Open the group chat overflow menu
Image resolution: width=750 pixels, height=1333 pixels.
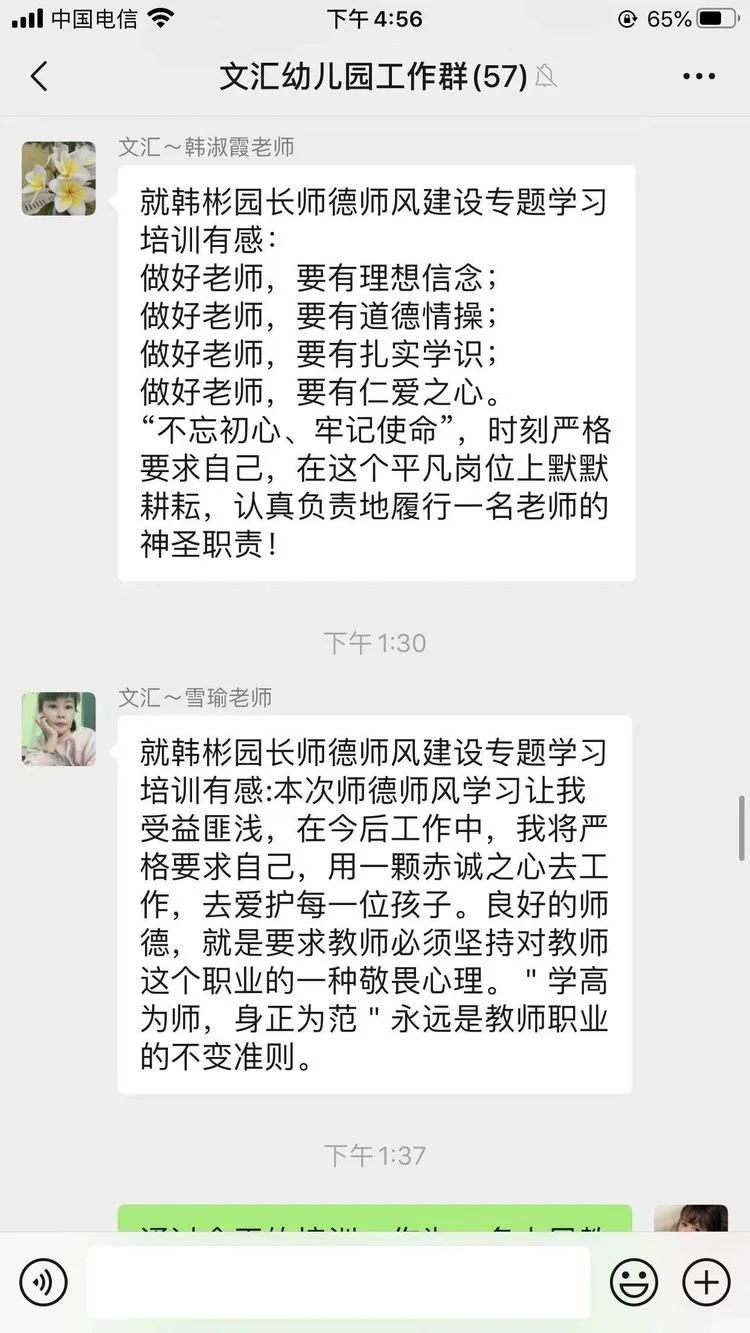click(x=699, y=76)
